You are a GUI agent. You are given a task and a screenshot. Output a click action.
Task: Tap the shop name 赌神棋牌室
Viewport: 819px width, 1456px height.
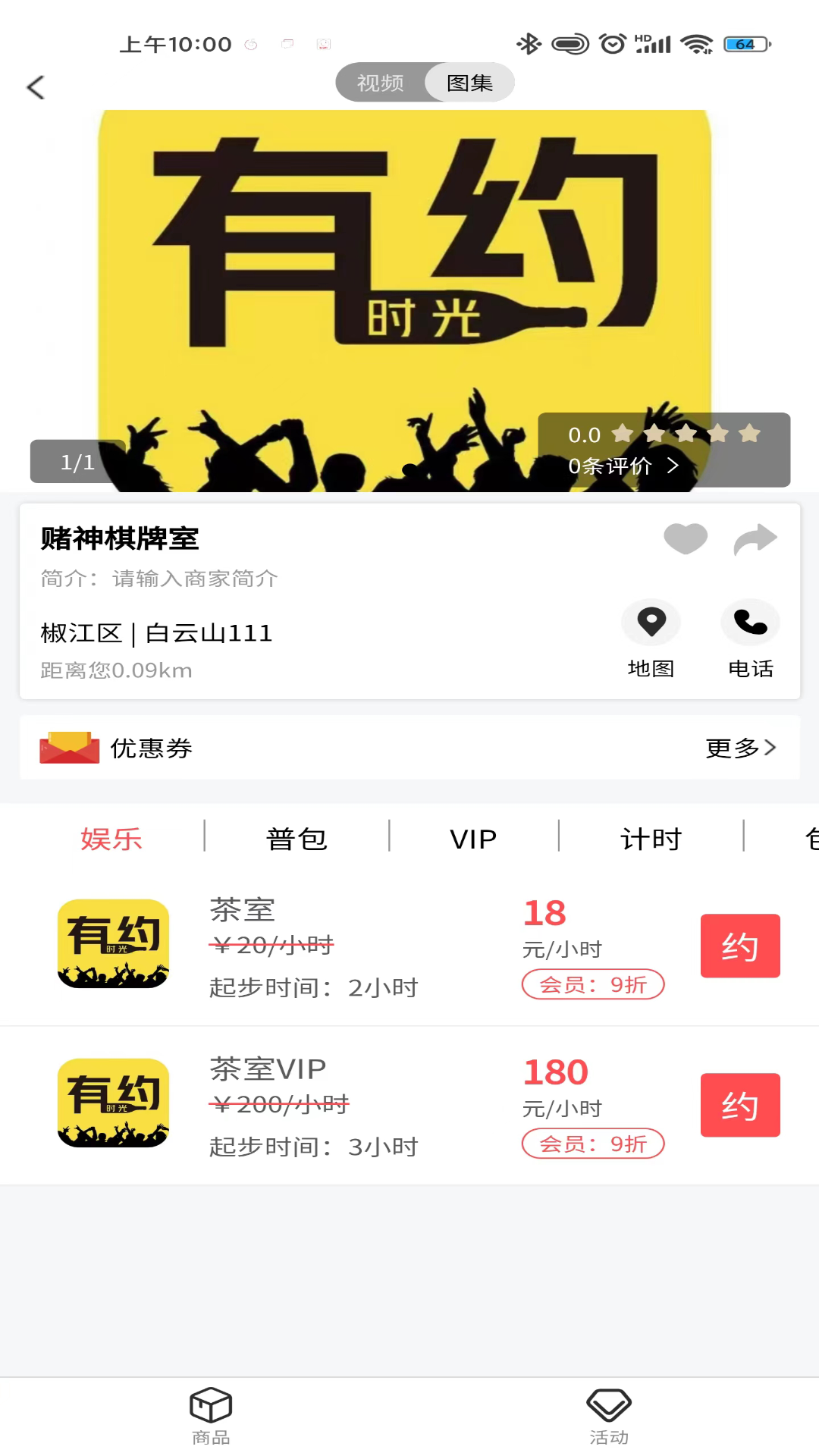point(118,540)
